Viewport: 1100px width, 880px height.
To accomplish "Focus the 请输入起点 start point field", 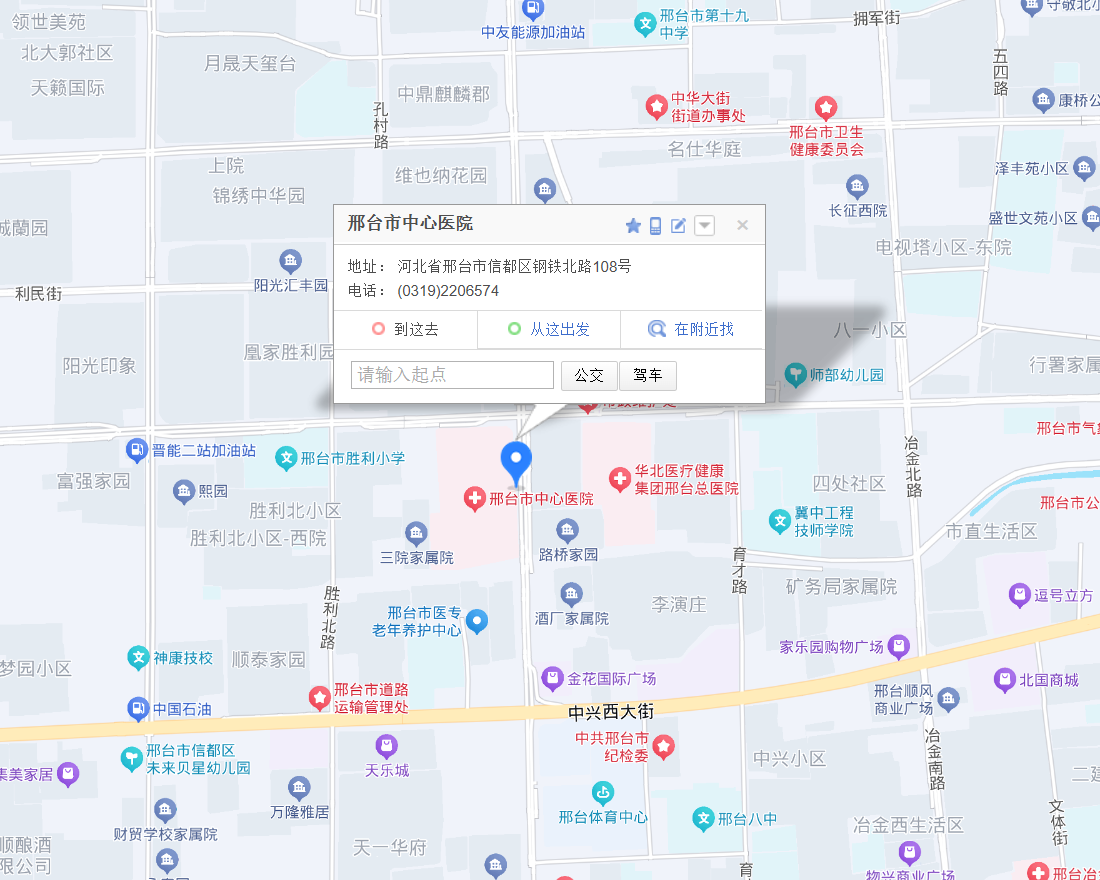I will point(452,375).
